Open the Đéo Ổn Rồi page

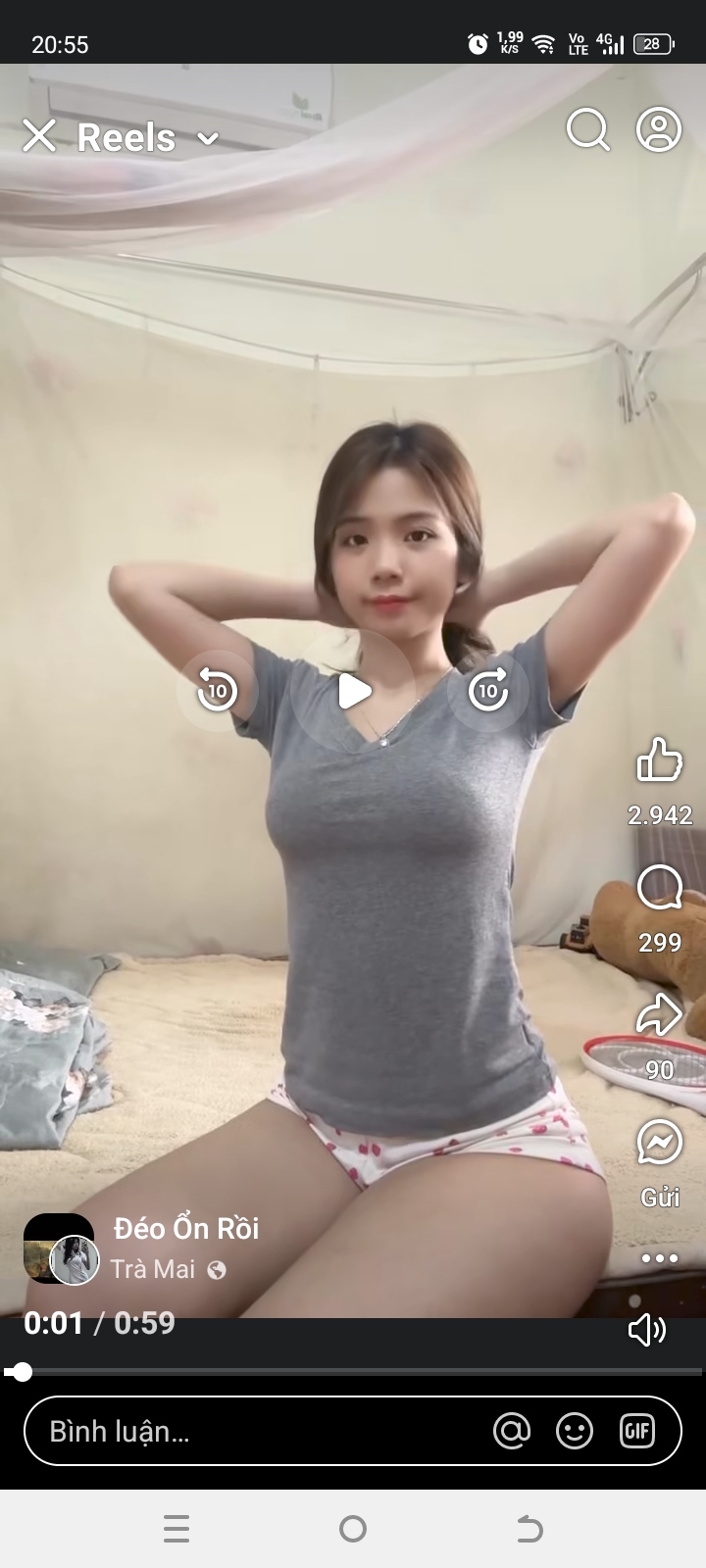point(186,1228)
